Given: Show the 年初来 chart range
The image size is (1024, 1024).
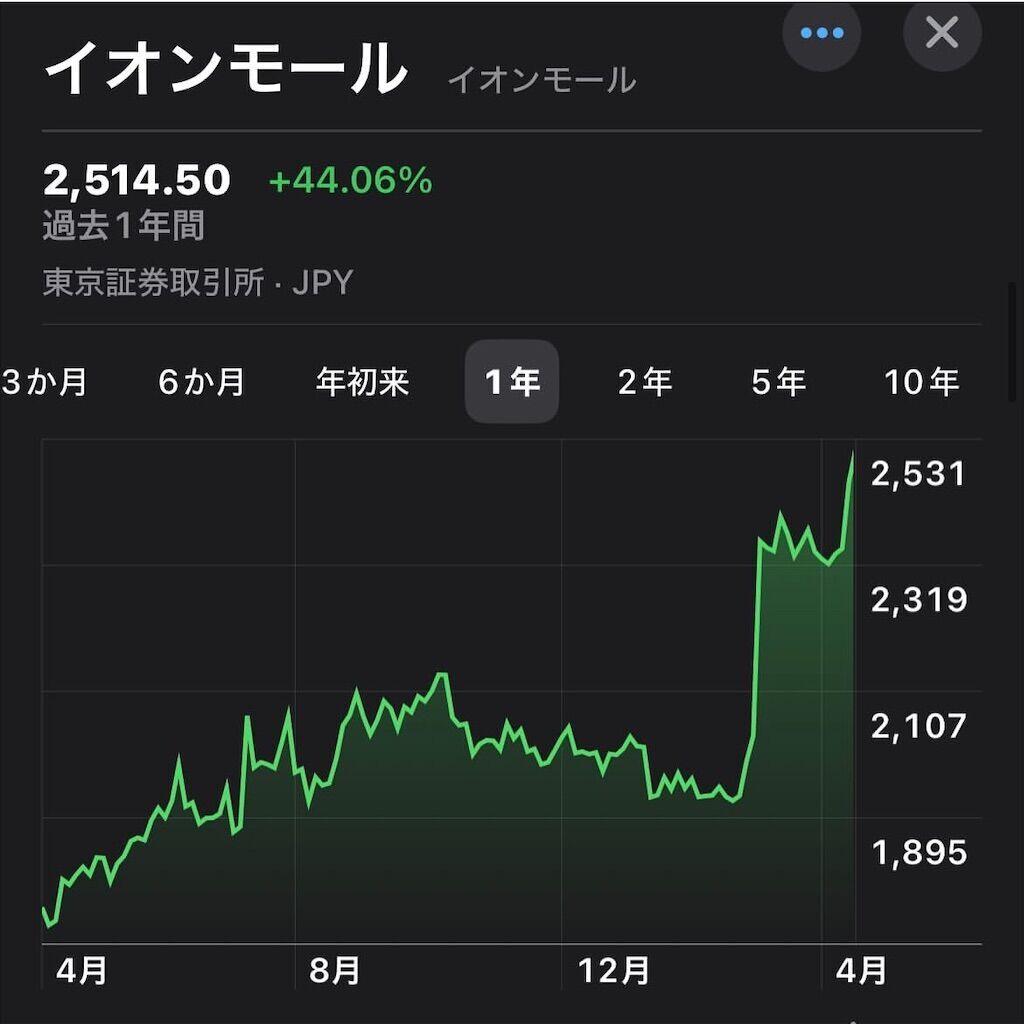Looking at the screenshot, I should (362, 382).
